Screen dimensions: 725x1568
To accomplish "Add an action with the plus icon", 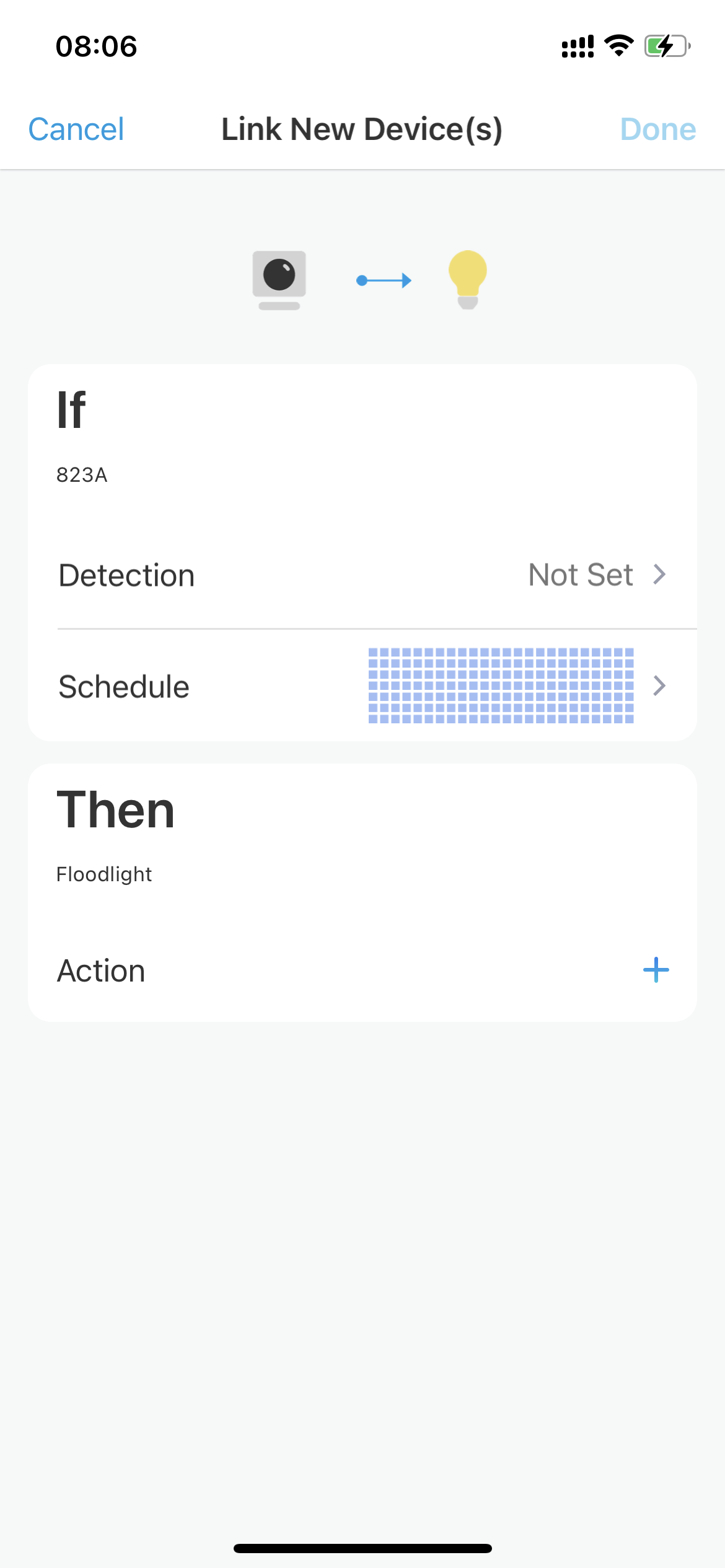I will click(x=656, y=970).
